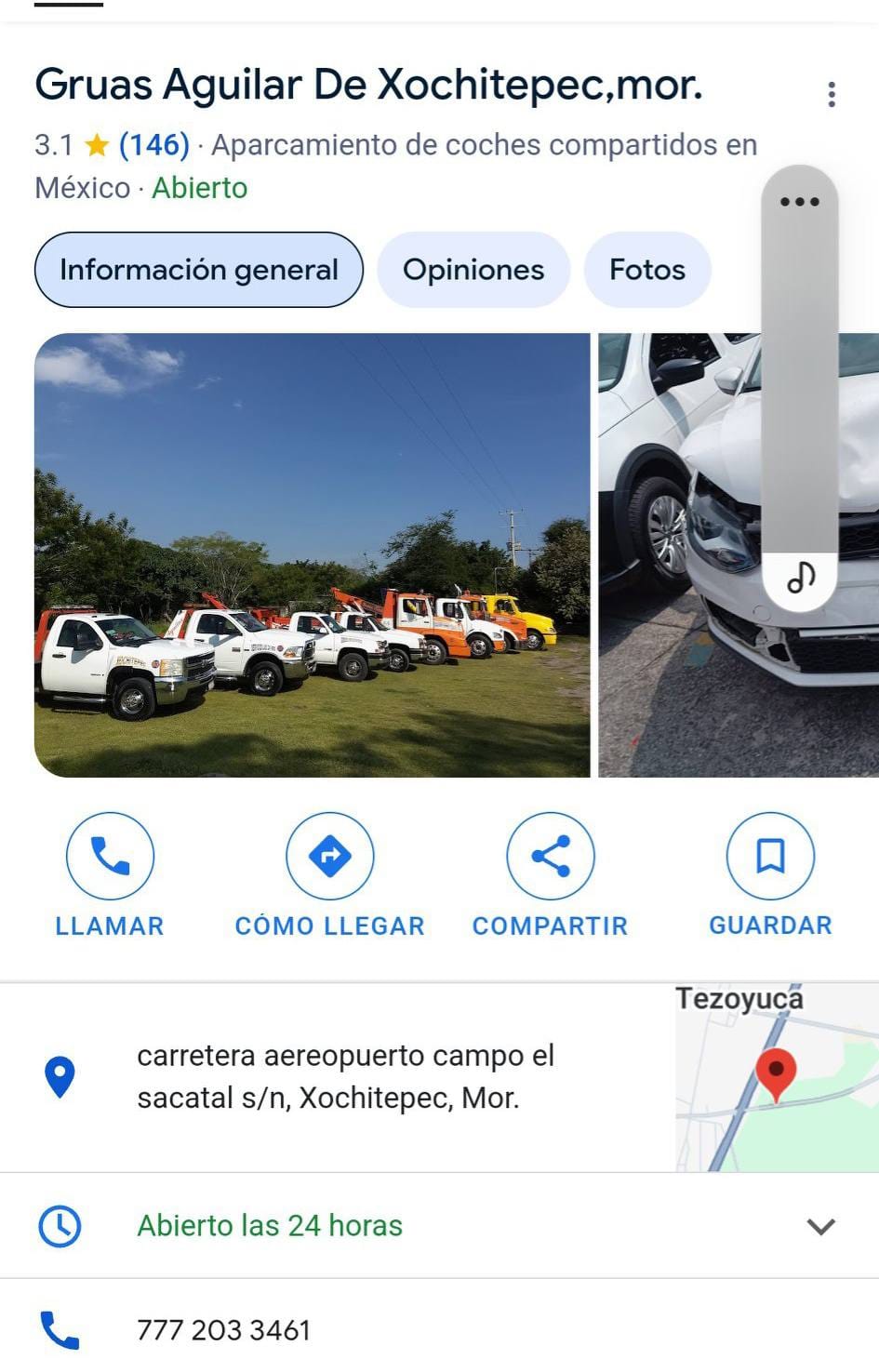Save the place with Guardar
The width and height of the screenshot is (879, 1372).
coord(769,856)
